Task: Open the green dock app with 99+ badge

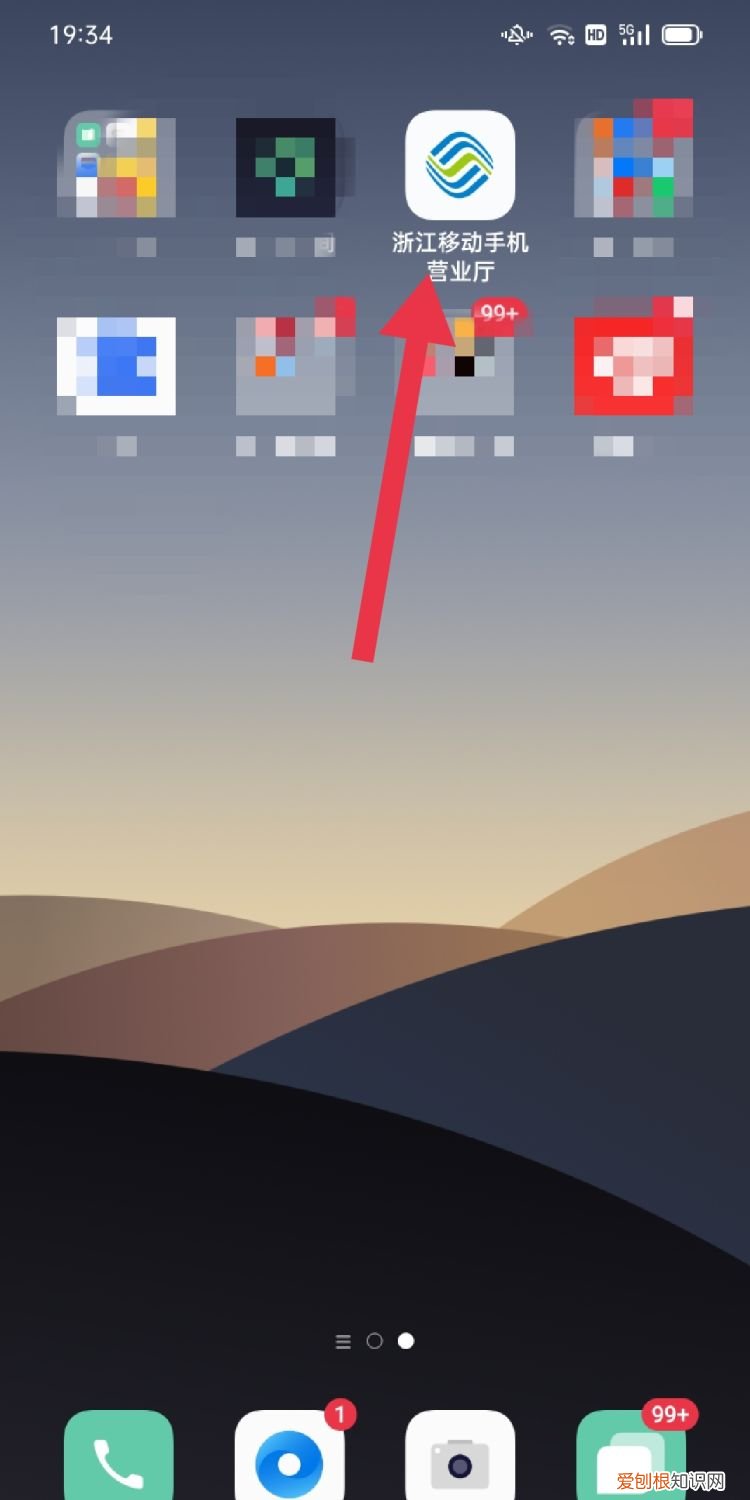Action: 631,1461
